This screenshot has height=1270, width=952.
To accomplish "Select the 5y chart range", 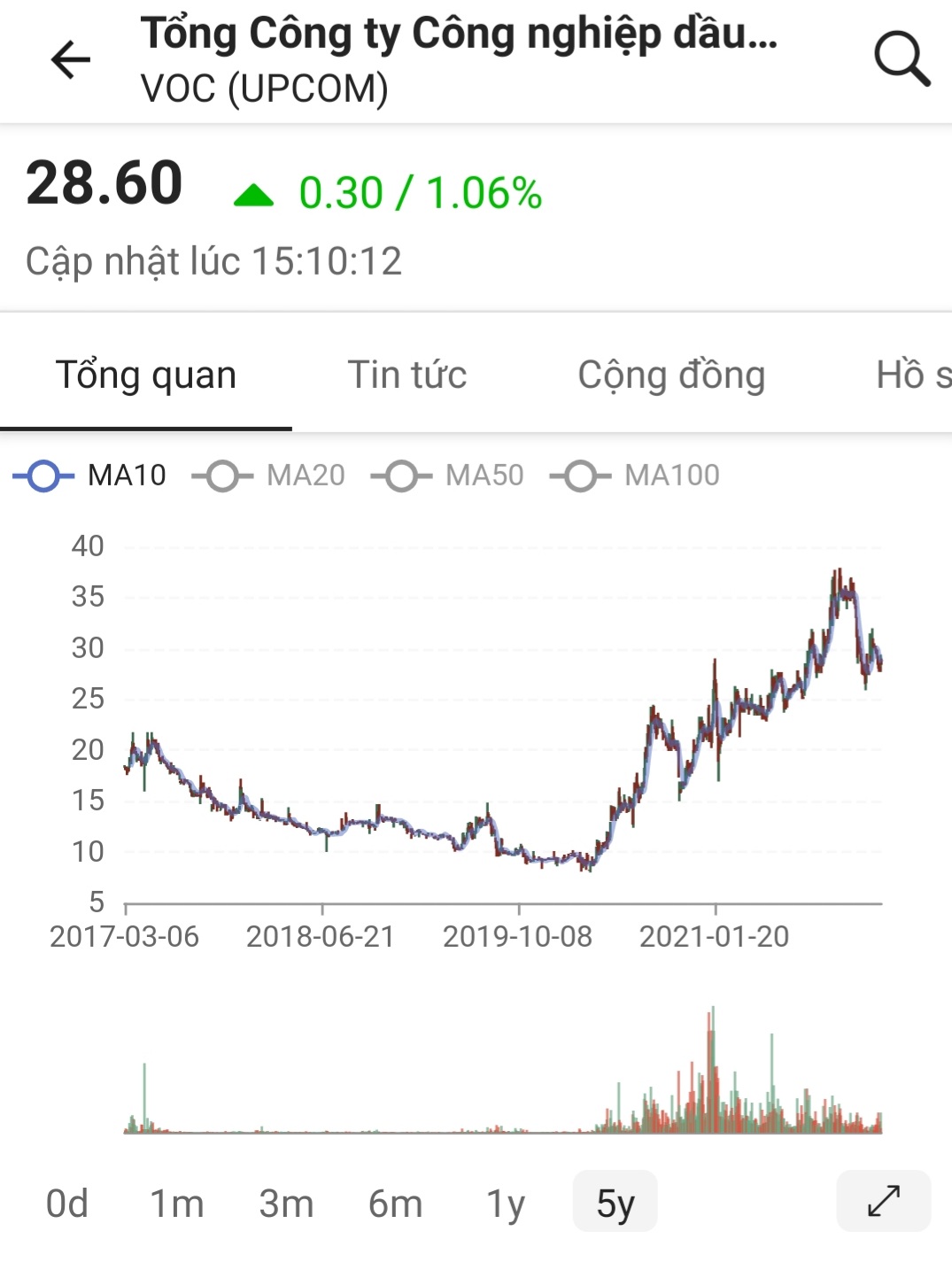I will click(x=615, y=1202).
